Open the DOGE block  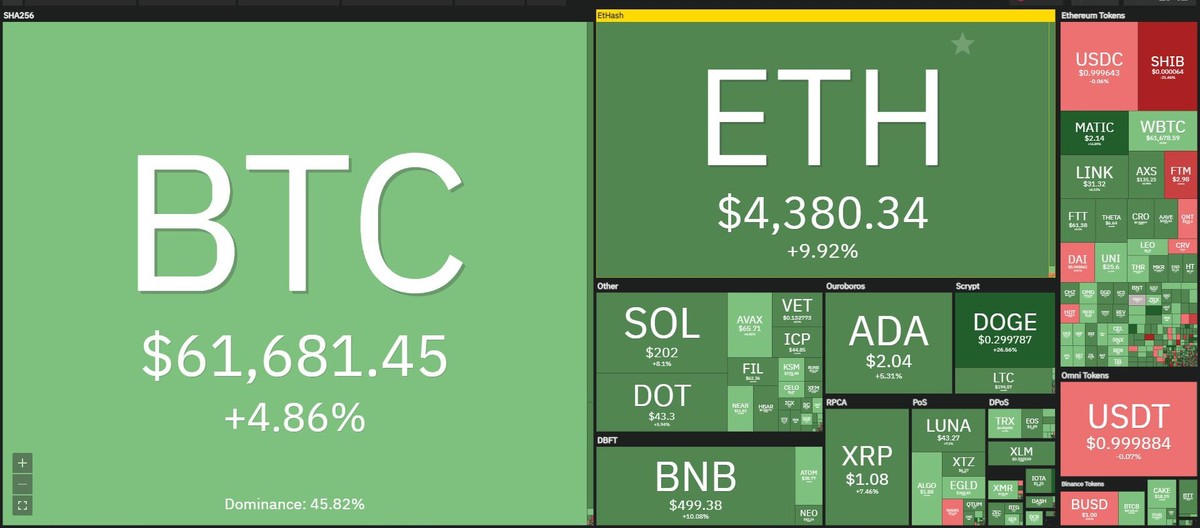(1005, 328)
